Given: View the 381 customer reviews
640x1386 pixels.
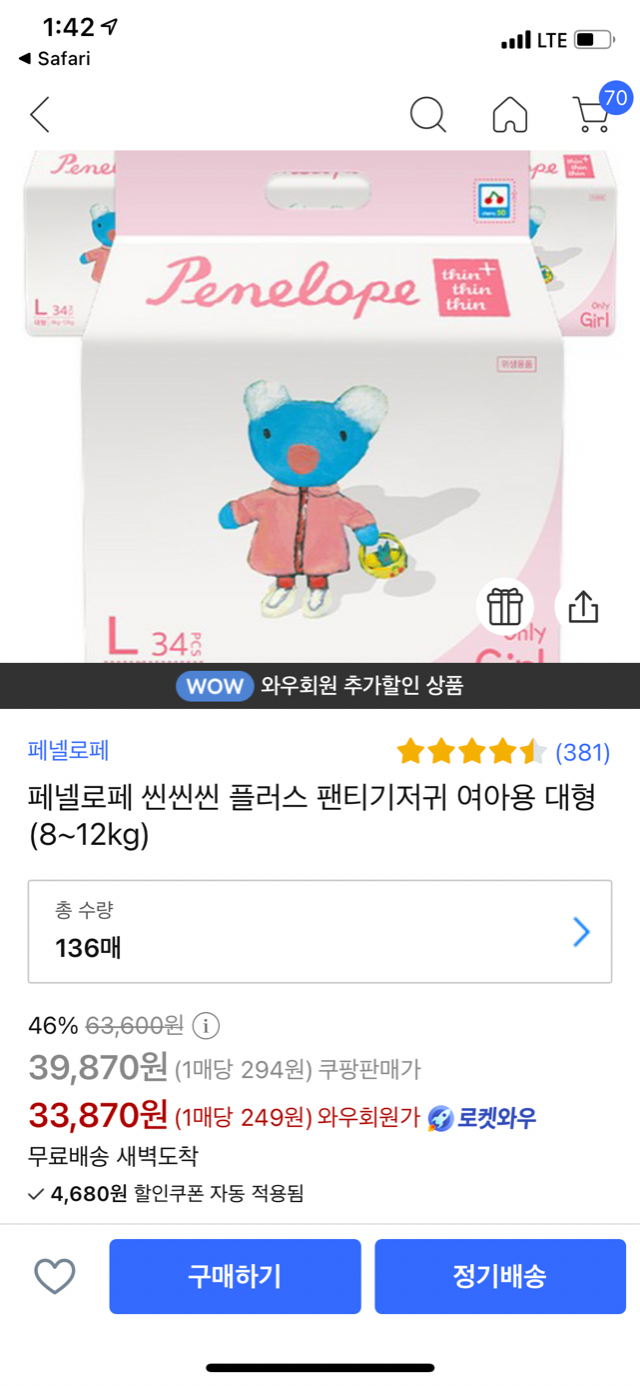Looking at the screenshot, I should coord(503,752).
